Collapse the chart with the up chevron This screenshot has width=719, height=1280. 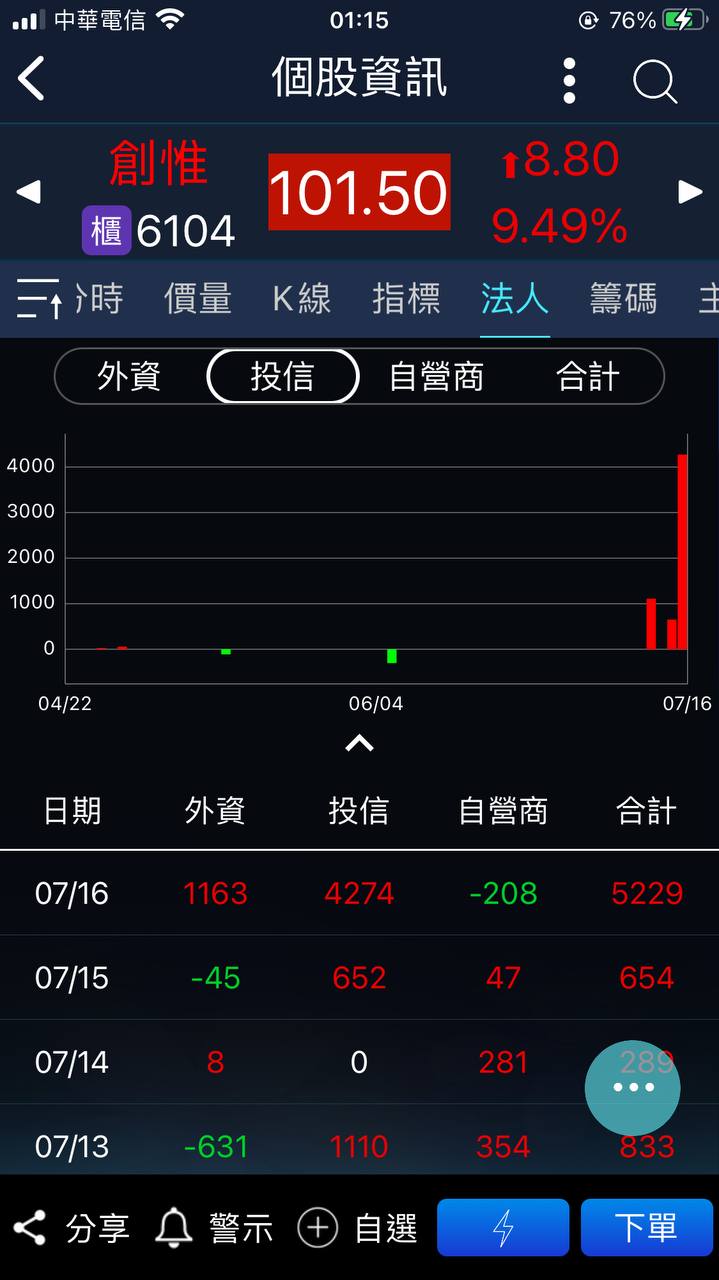(x=359, y=743)
